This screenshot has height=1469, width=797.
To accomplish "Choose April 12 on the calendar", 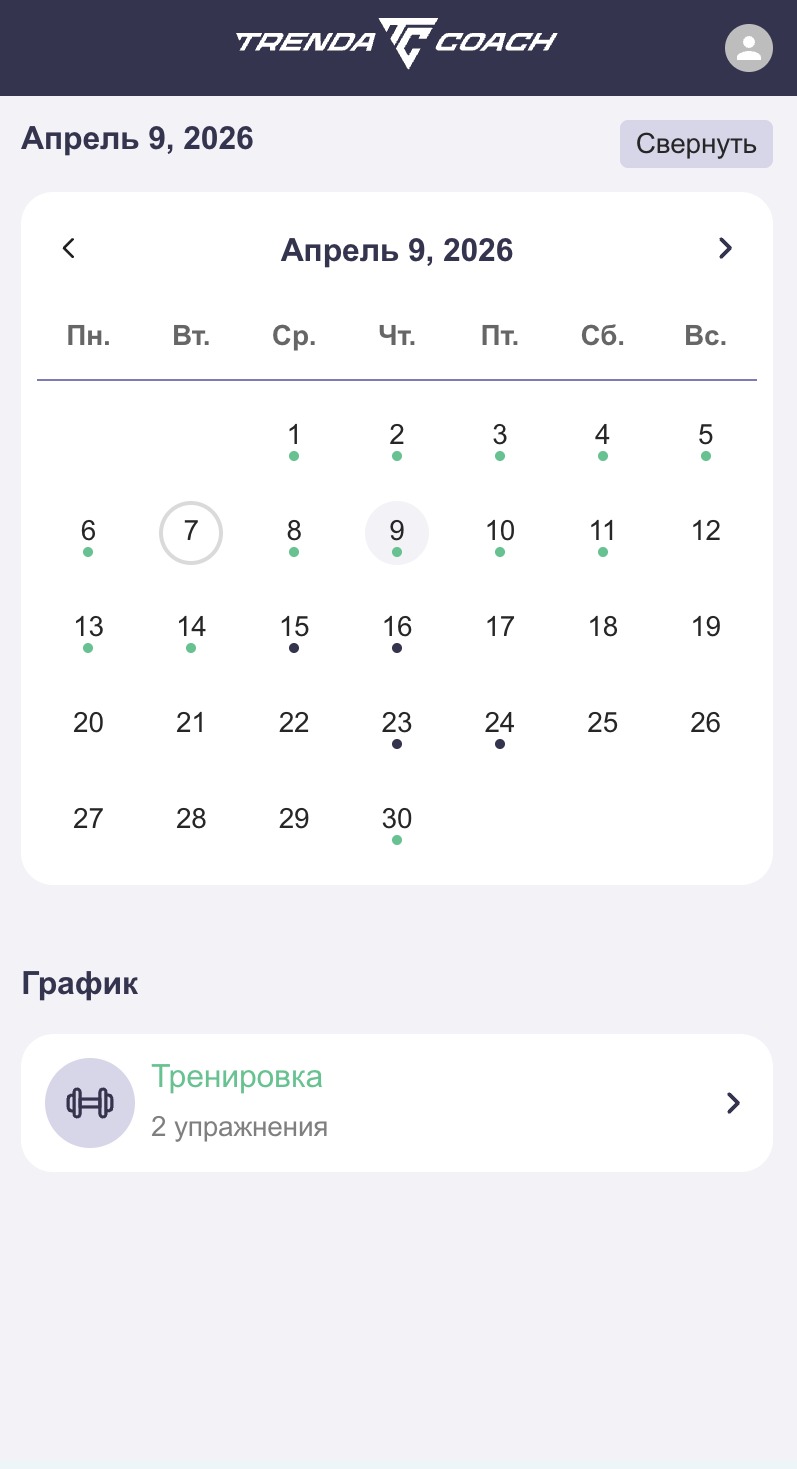I will [706, 532].
